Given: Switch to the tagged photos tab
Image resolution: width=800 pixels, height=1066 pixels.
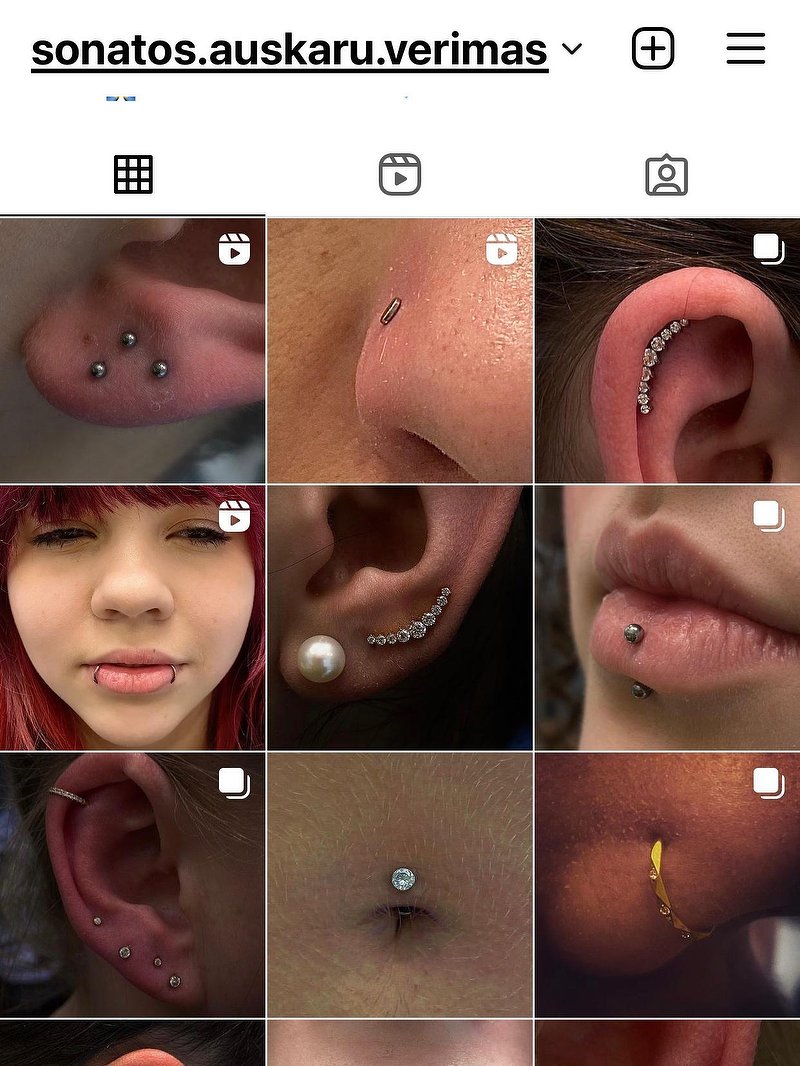Looking at the screenshot, I should pos(666,175).
